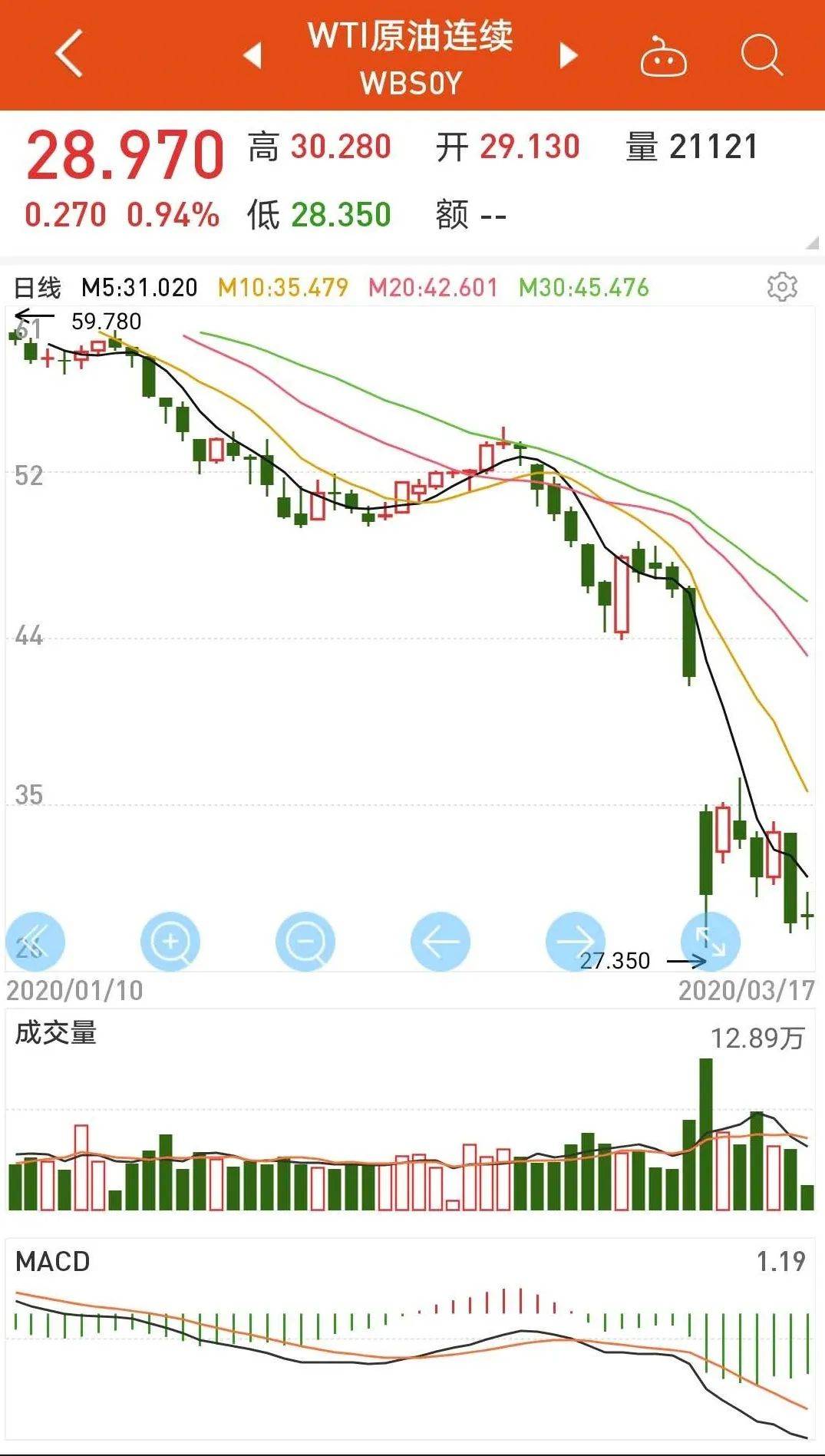Switch to the next instrument with the right triangle
Screen dimensions: 825x1456
tap(569, 55)
